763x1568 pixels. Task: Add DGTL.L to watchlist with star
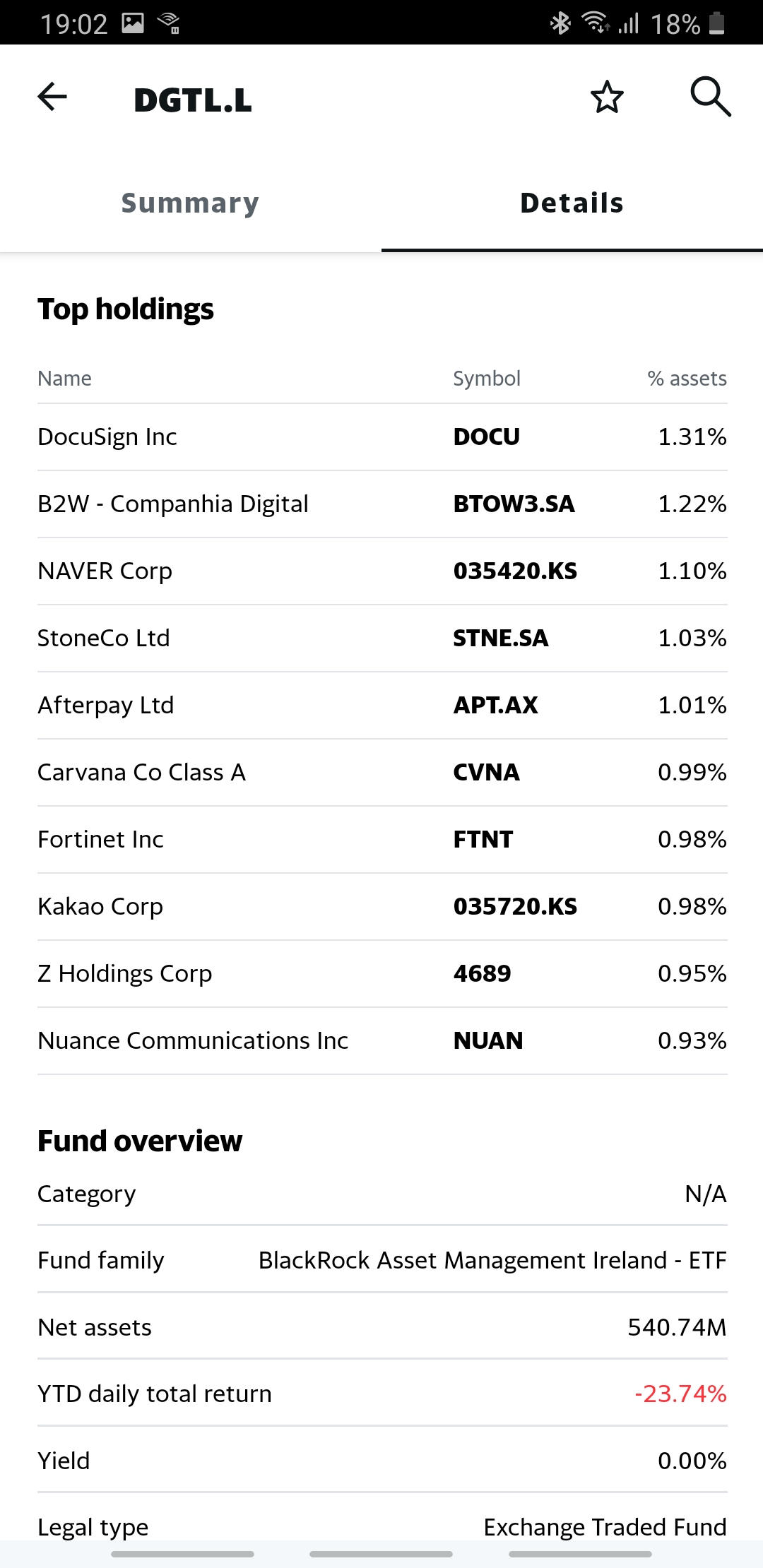coord(607,97)
